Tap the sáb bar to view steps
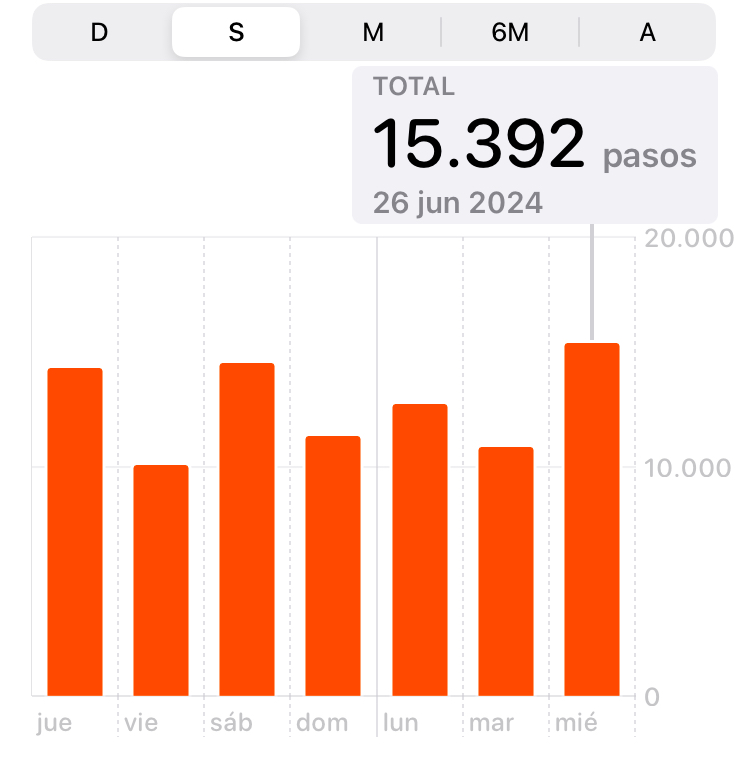Screen dimensions: 750x776 [x=247, y=529]
